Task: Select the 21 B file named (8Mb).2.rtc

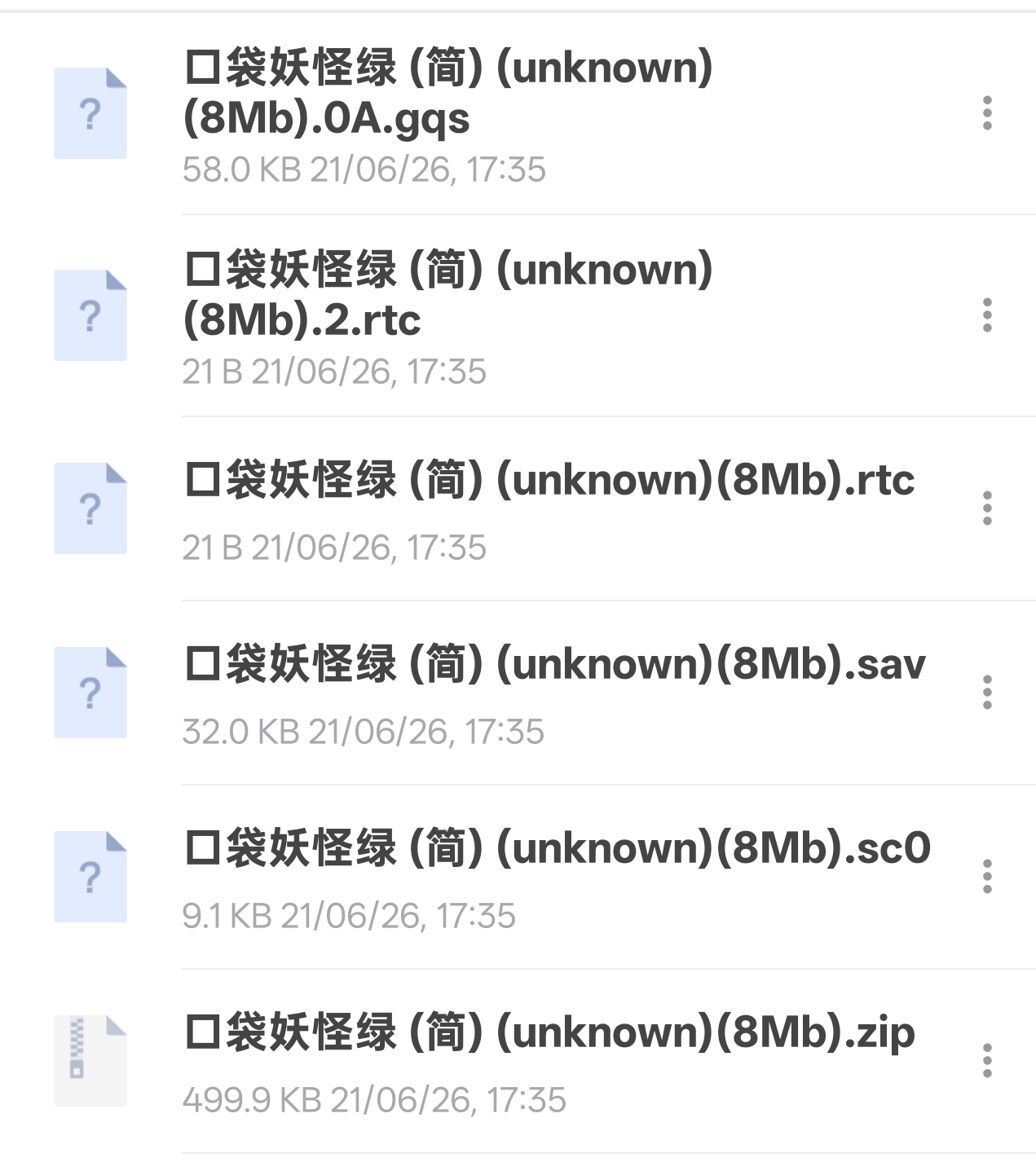Action: pos(489,313)
